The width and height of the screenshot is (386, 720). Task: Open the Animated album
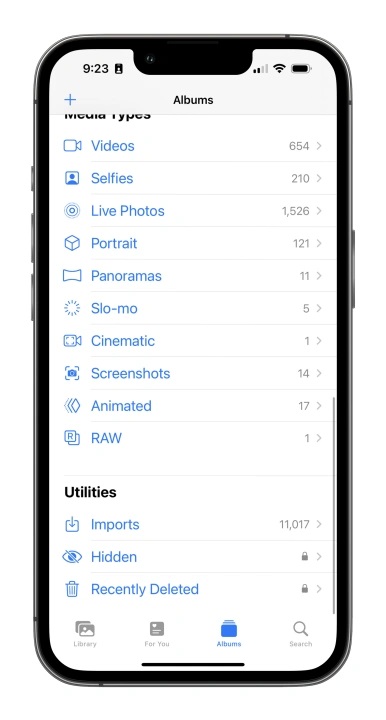pos(192,406)
